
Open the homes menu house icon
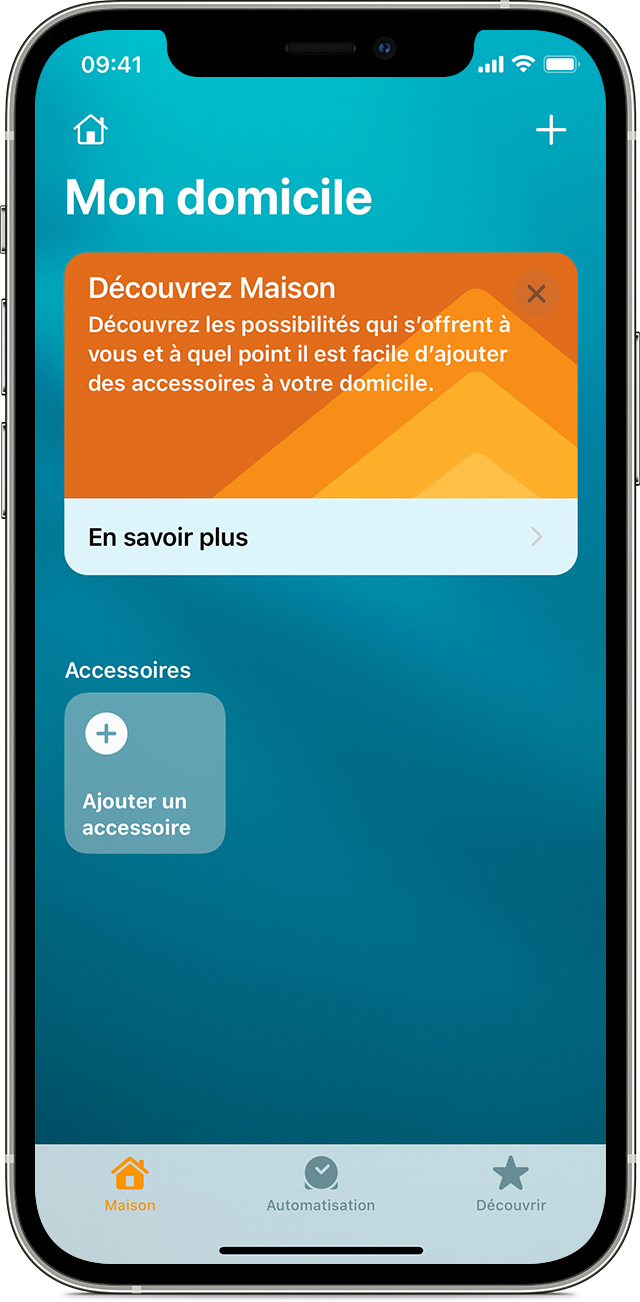[90, 130]
